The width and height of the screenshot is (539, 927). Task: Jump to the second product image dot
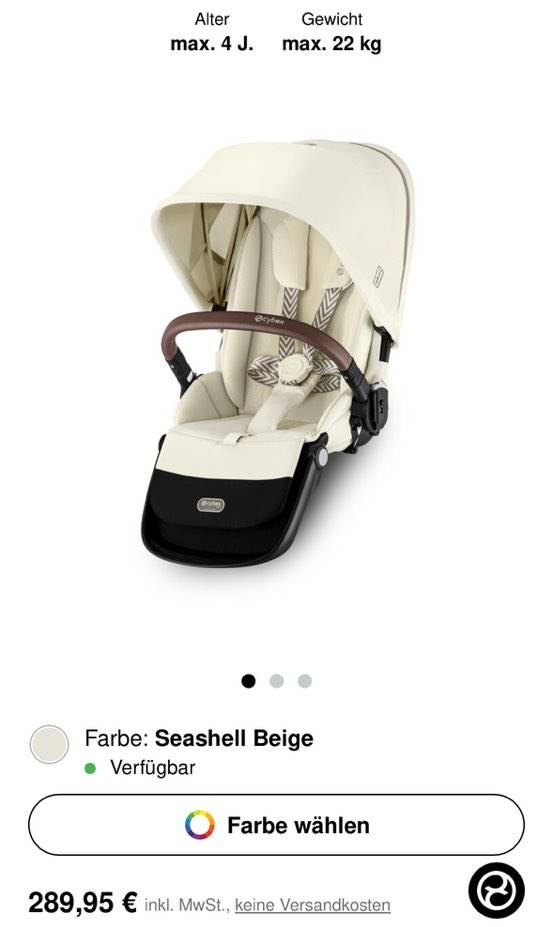(277, 681)
